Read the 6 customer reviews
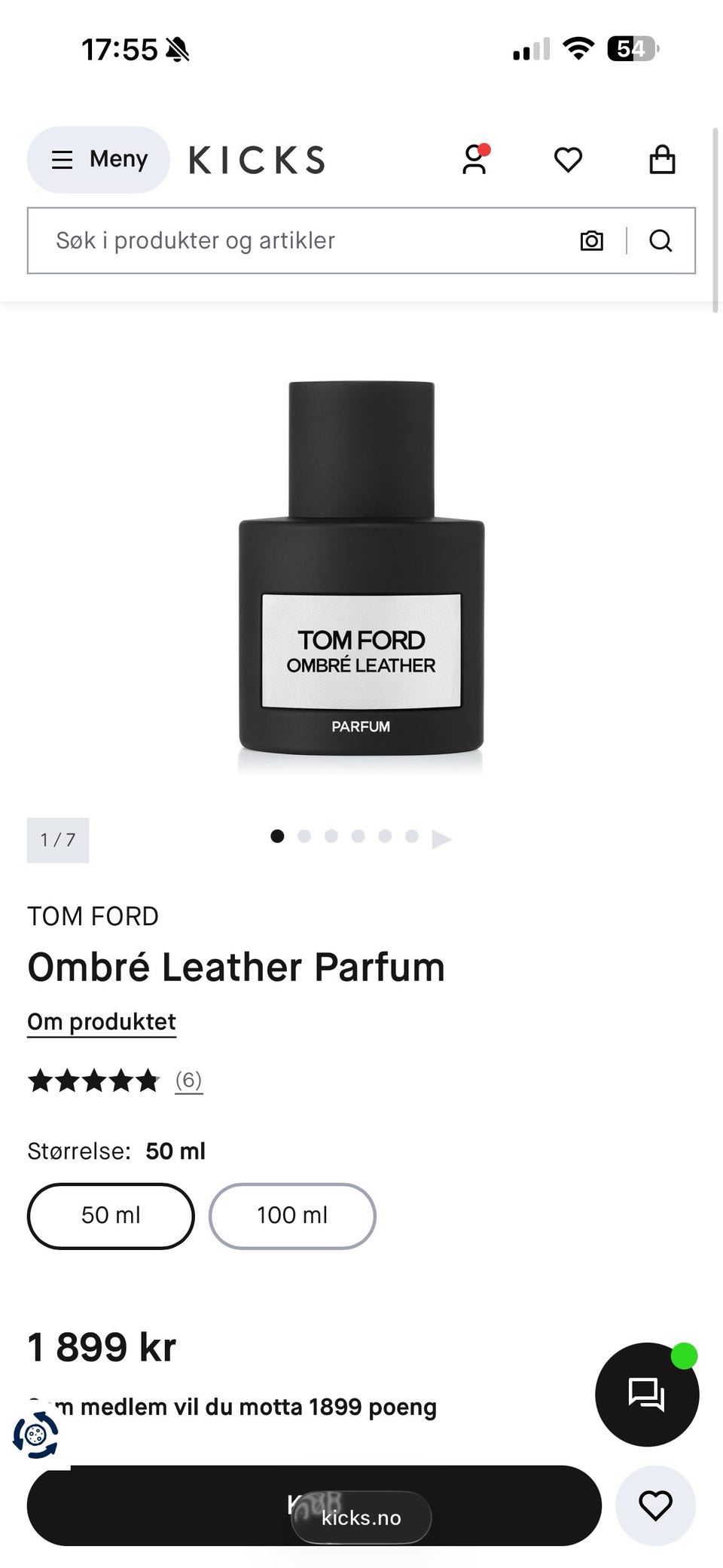The width and height of the screenshot is (723, 1568). point(189,1080)
